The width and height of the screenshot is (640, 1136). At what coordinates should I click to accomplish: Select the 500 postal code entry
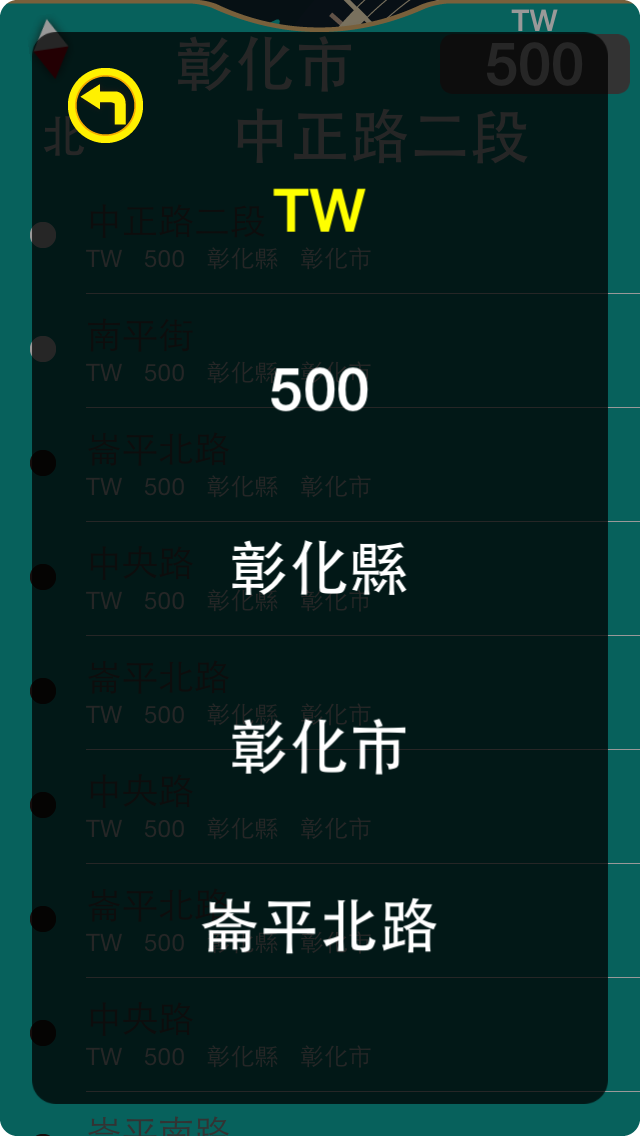[x=319, y=390]
